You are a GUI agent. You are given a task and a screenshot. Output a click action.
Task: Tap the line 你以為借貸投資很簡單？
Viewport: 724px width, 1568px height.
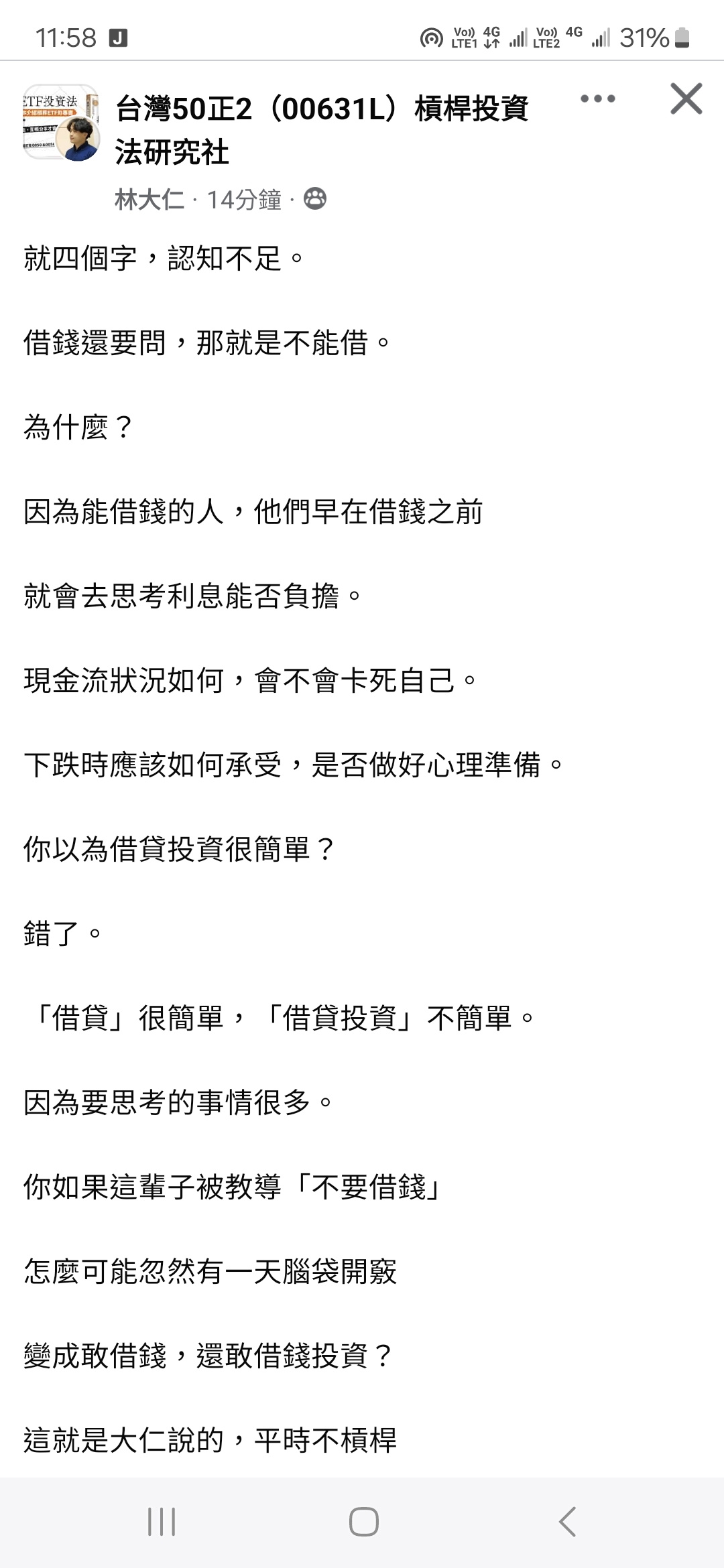[x=179, y=849]
